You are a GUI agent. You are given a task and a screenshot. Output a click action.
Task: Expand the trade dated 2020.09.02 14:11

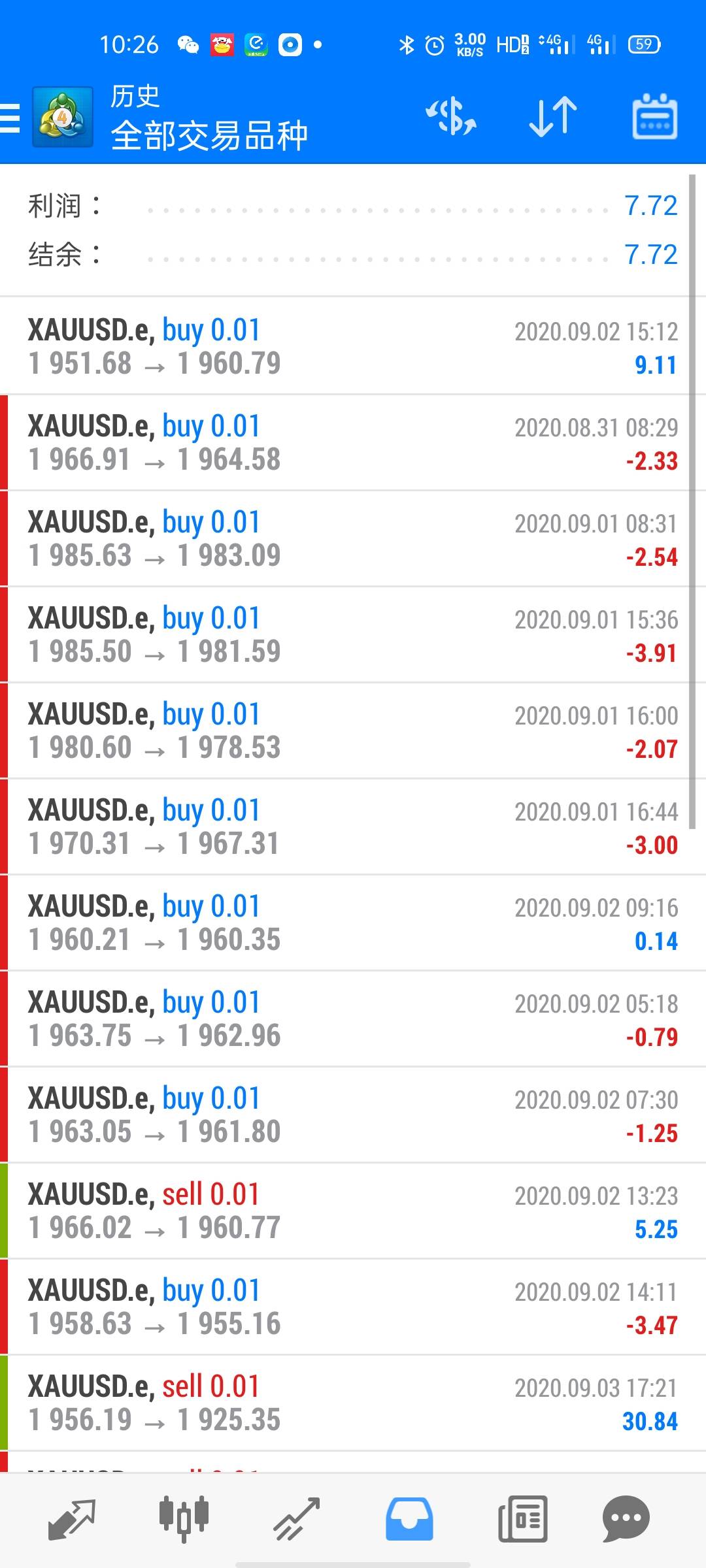pyautogui.click(x=353, y=1307)
